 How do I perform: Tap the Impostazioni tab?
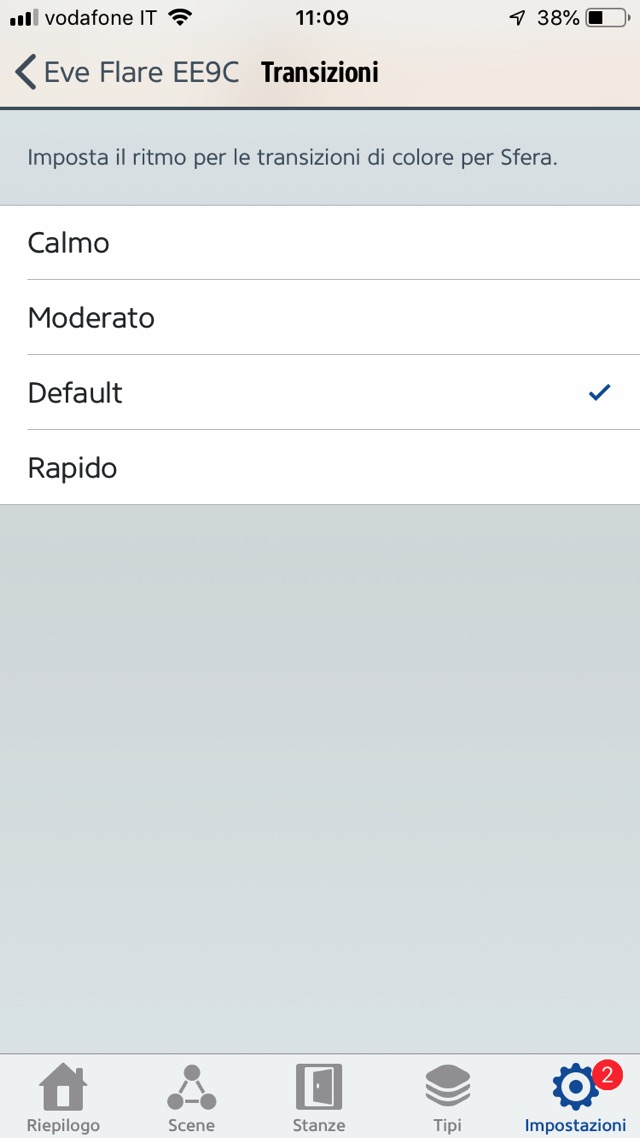click(x=575, y=1097)
